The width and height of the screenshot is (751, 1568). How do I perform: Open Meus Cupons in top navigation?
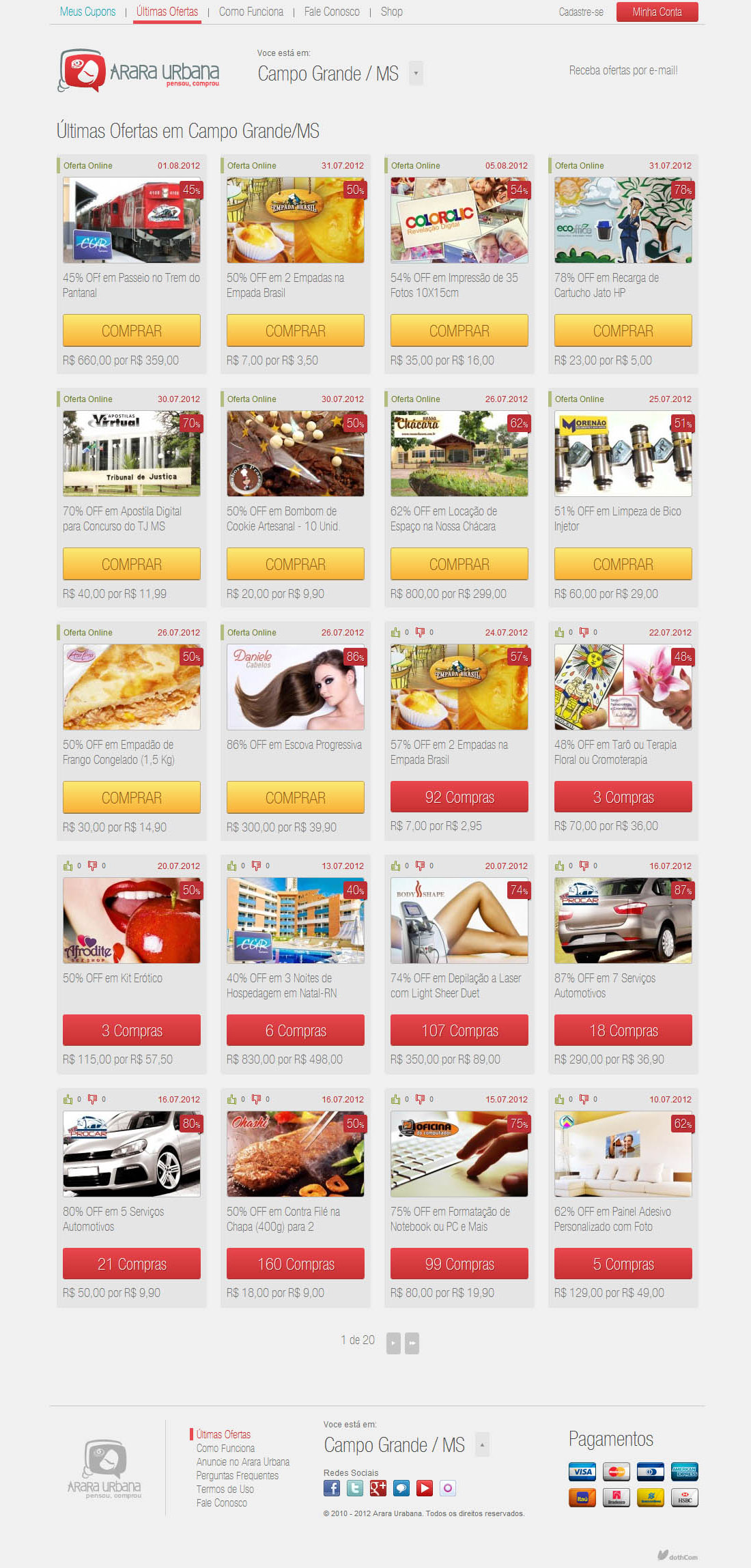[87, 12]
